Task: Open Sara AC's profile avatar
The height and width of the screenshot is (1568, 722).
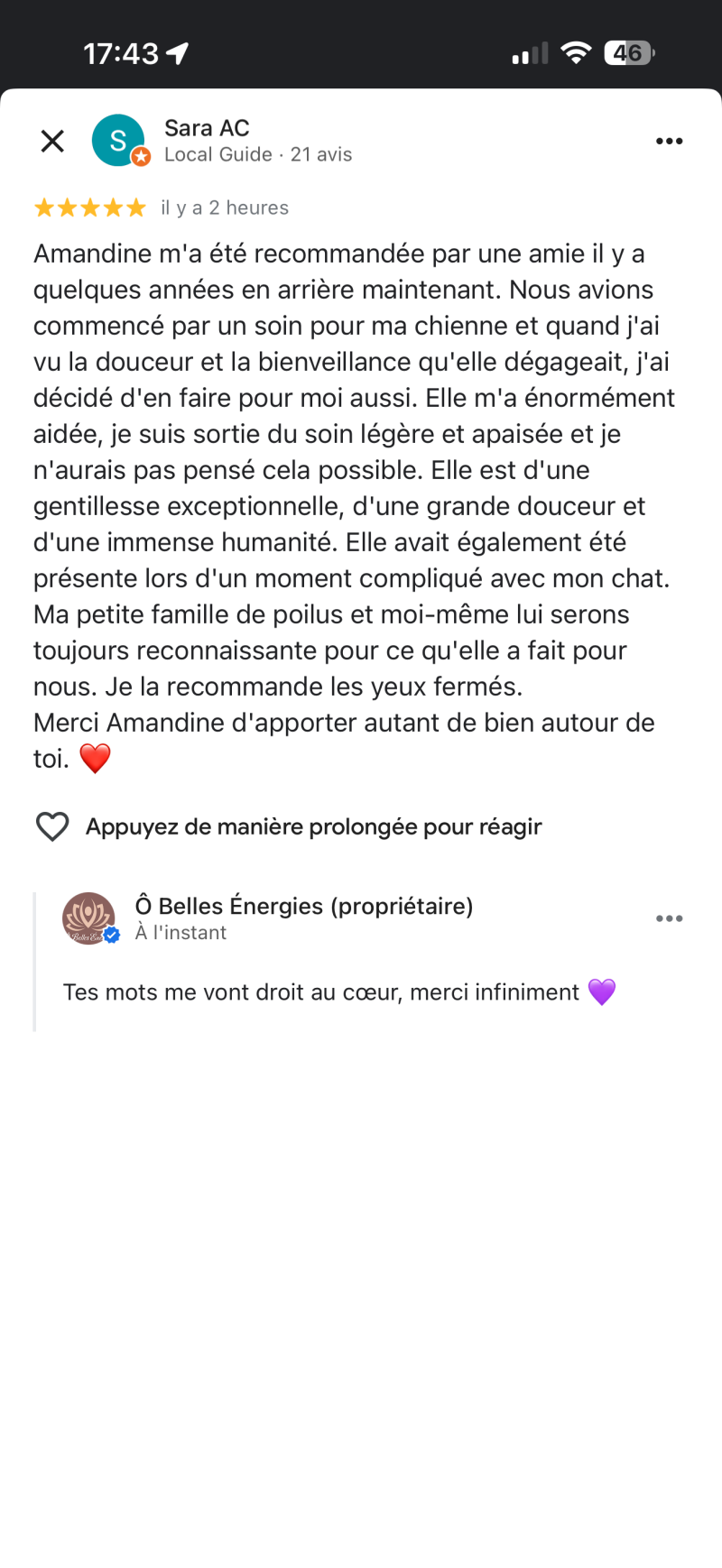Action: [x=118, y=141]
